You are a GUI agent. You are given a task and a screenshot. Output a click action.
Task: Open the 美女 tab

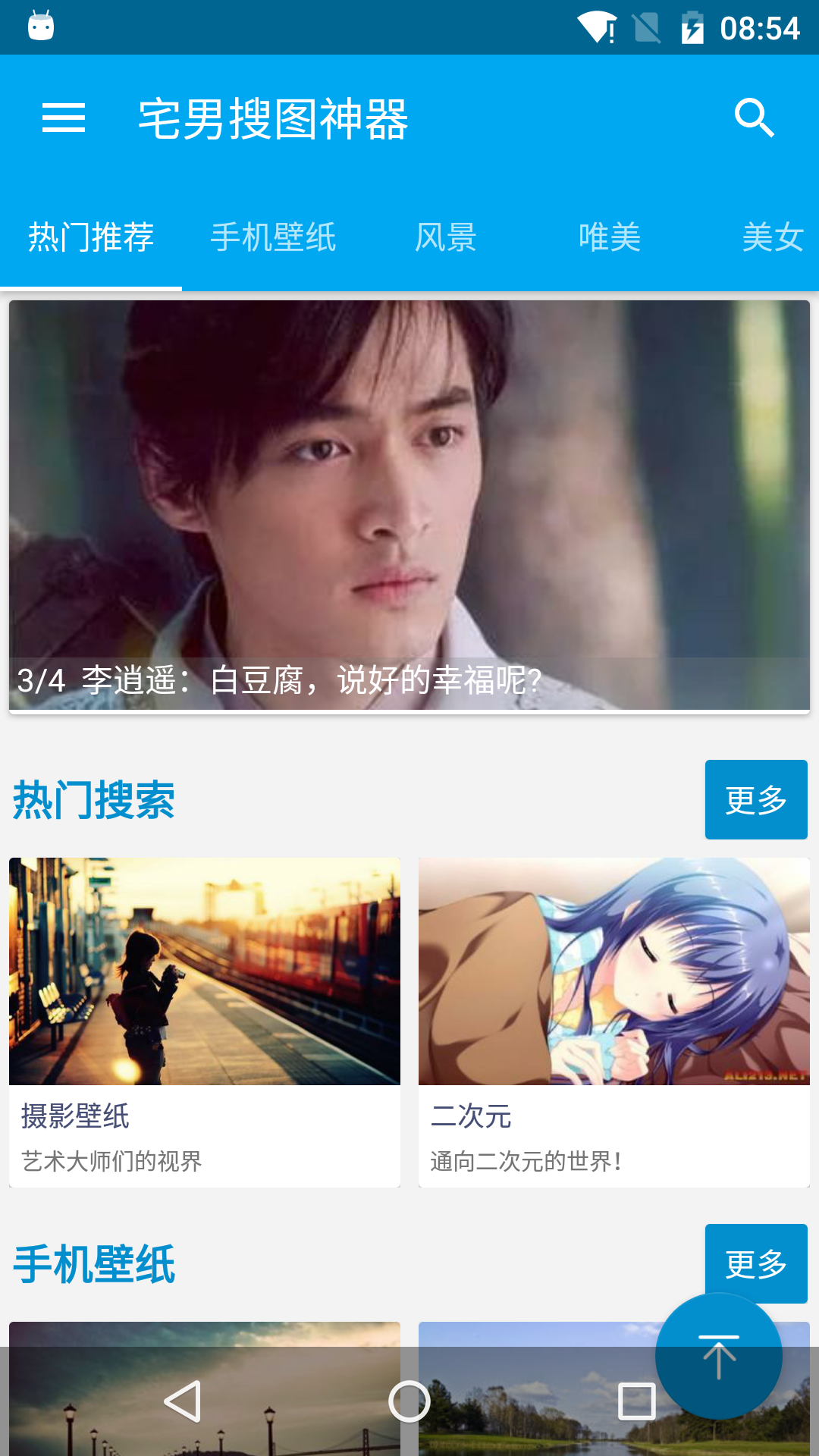tap(772, 237)
